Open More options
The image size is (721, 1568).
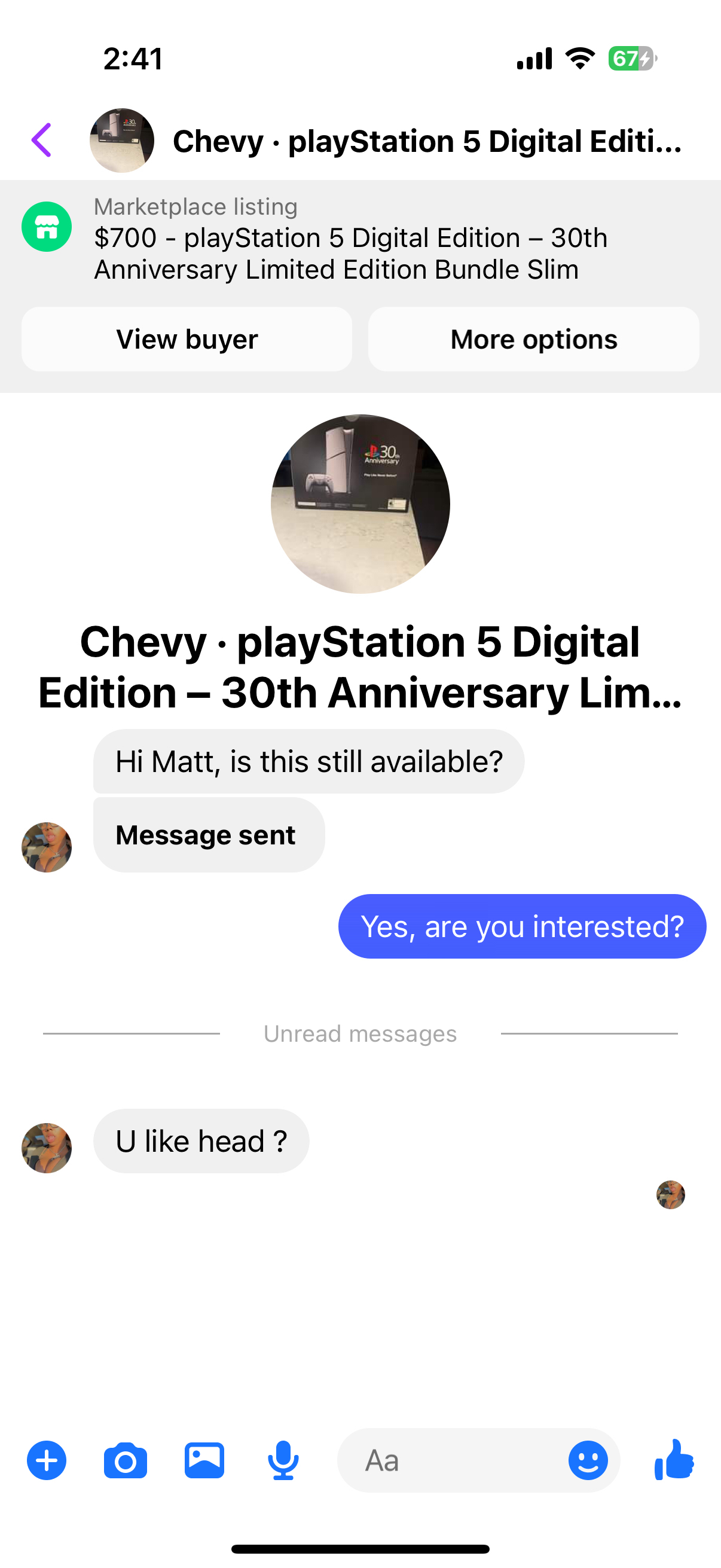point(534,340)
